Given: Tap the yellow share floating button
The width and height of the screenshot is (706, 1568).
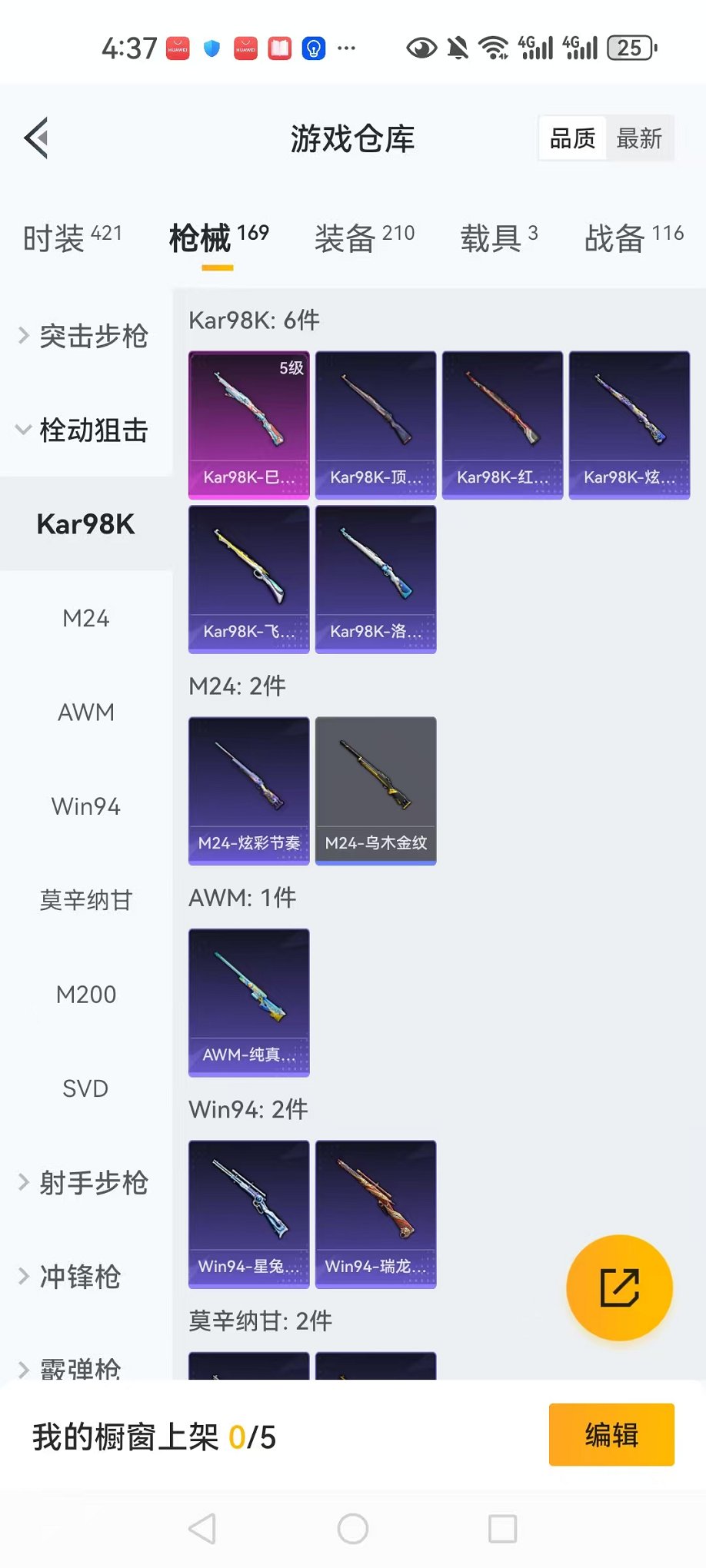Looking at the screenshot, I should click(x=619, y=1287).
